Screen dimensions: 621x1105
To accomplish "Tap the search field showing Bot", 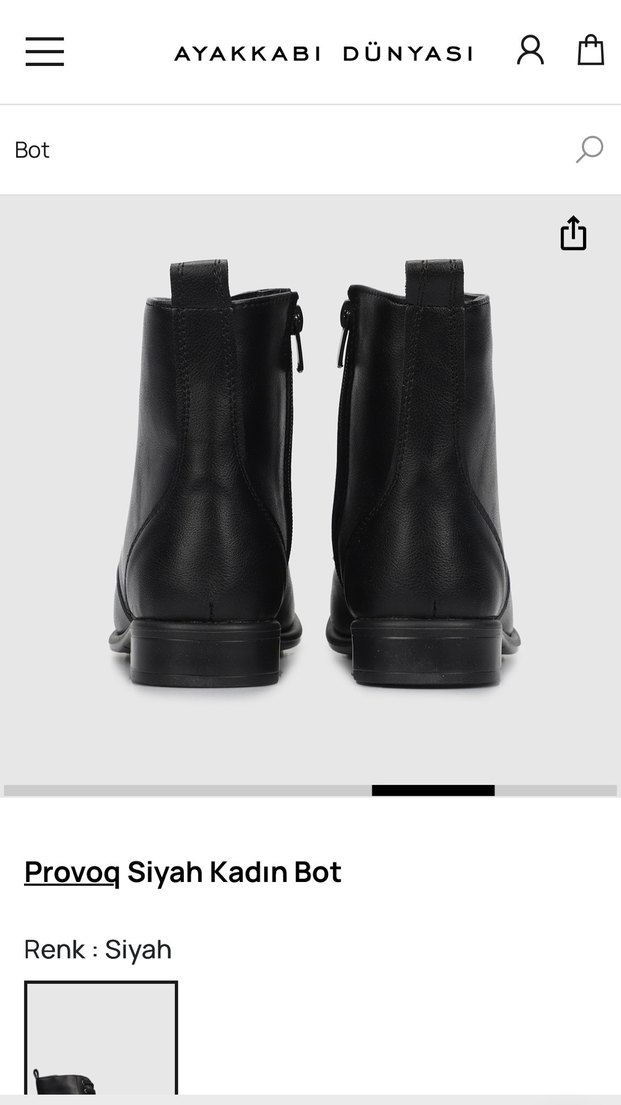I will pyautogui.click(x=280, y=150).
